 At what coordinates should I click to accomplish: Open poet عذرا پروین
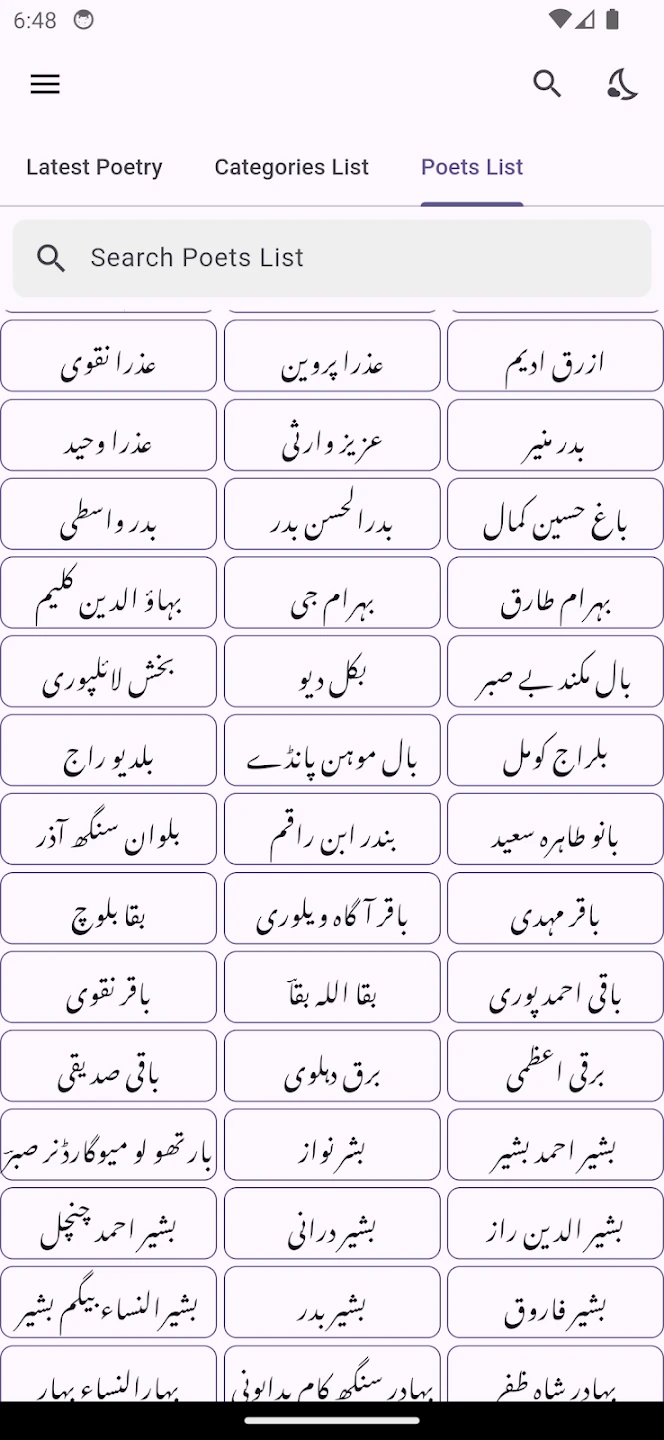332,356
